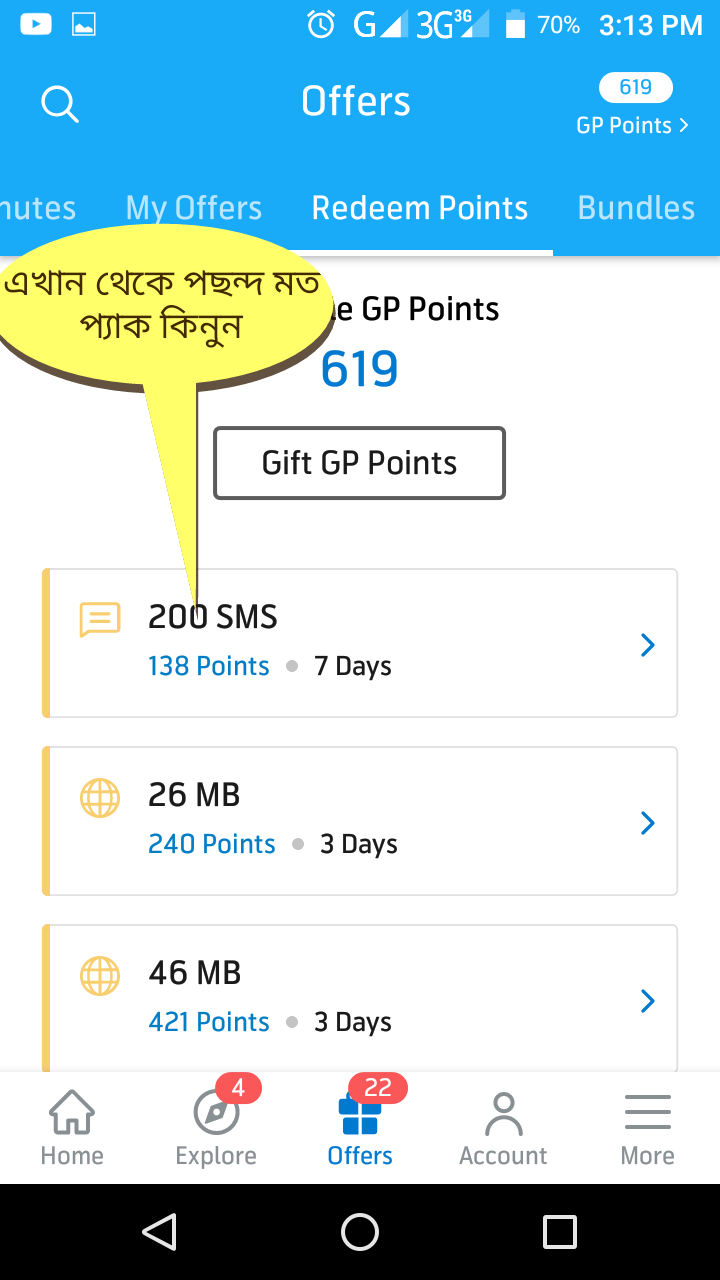Go to Home in bottom navigation
720x1280 pixels.
72,1128
